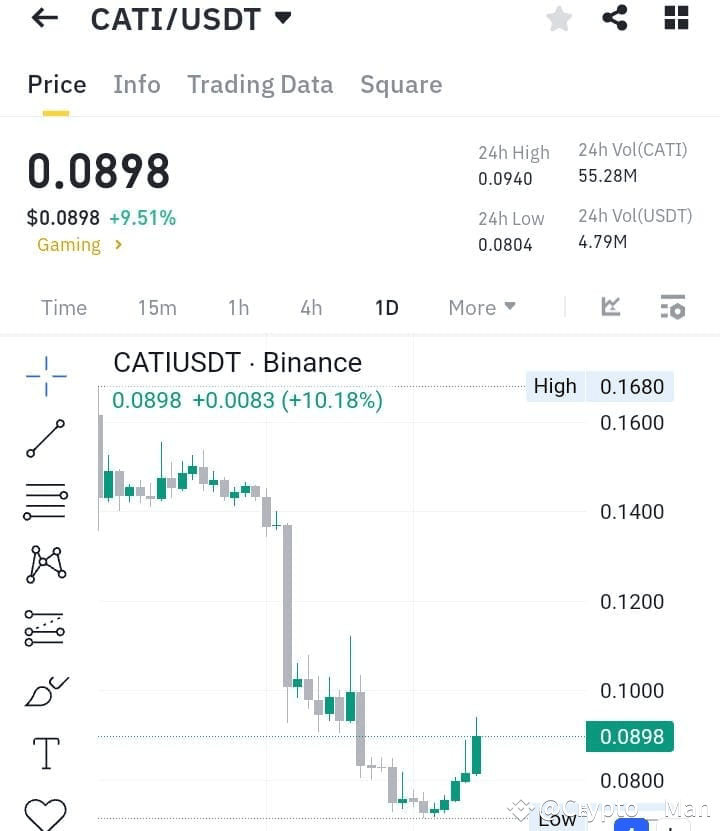Expand the layout grid menu top right
Viewport: 720px width, 831px height.
pyautogui.click(x=675, y=18)
